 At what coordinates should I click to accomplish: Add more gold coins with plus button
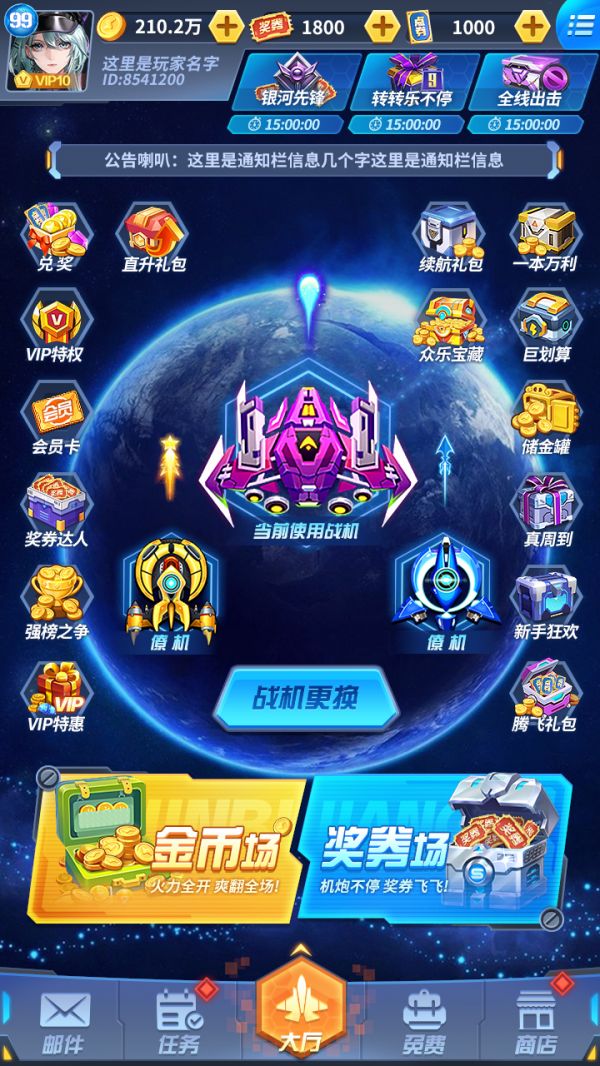pos(226,27)
